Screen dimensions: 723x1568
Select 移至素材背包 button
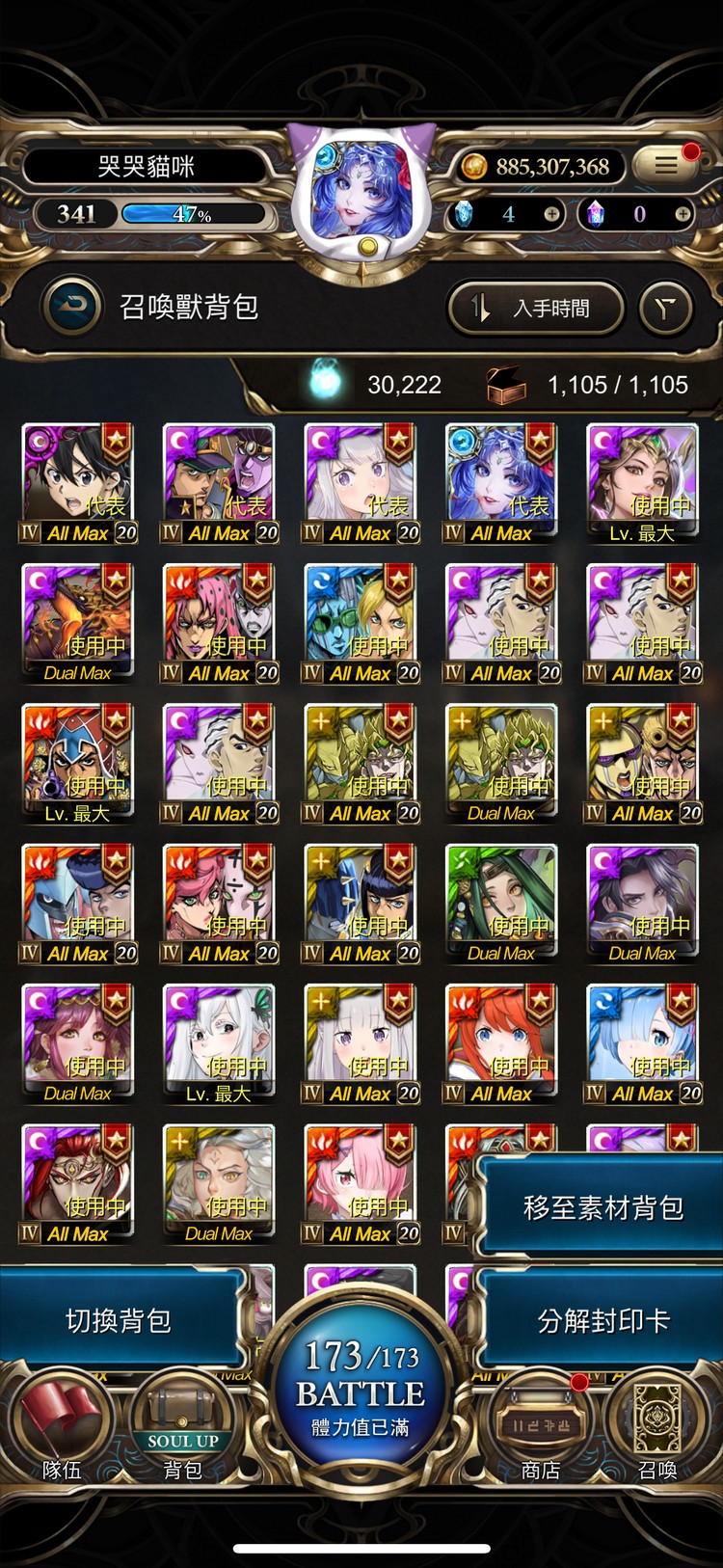602,1207
